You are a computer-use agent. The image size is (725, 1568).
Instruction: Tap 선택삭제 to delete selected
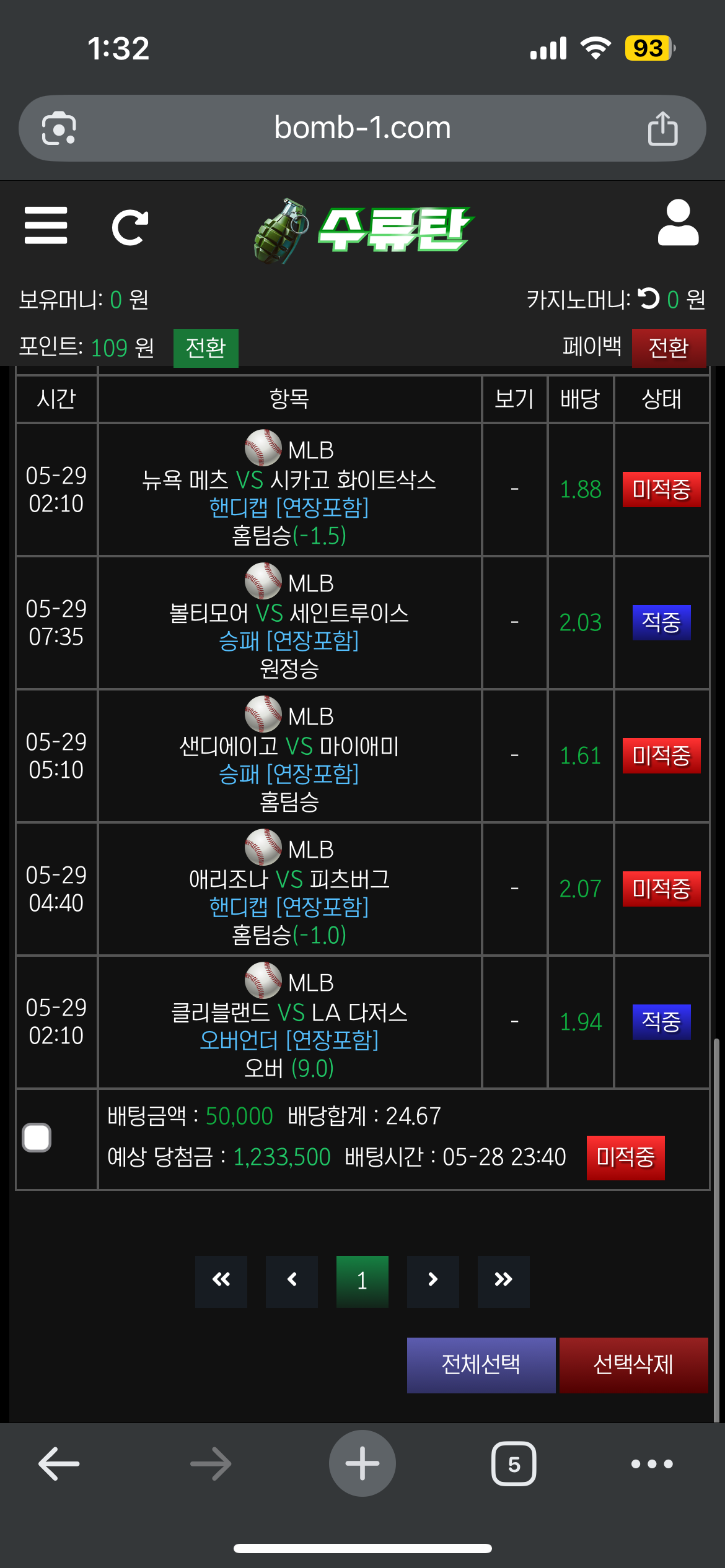[x=633, y=1365]
